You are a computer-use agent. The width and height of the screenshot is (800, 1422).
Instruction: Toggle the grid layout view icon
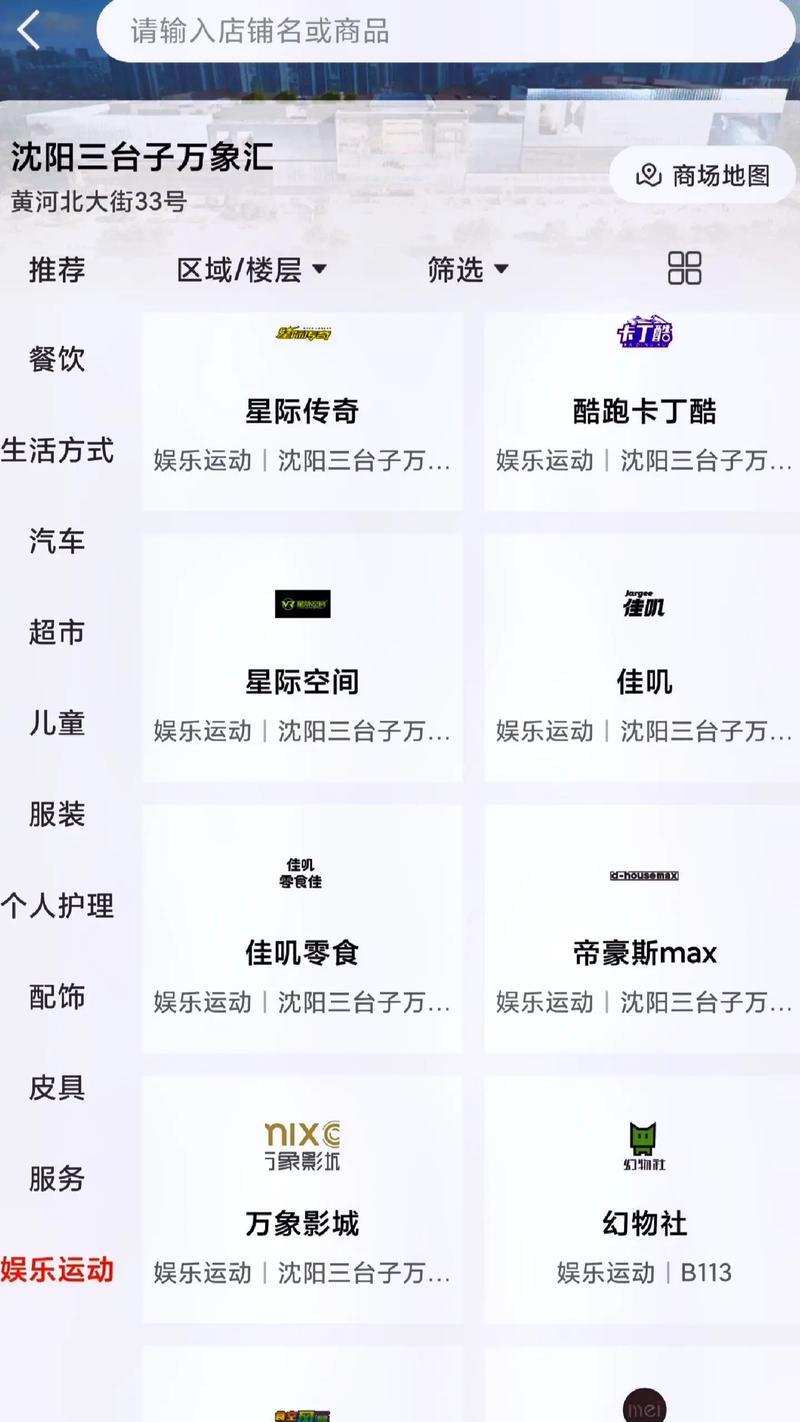[x=685, y=269]
